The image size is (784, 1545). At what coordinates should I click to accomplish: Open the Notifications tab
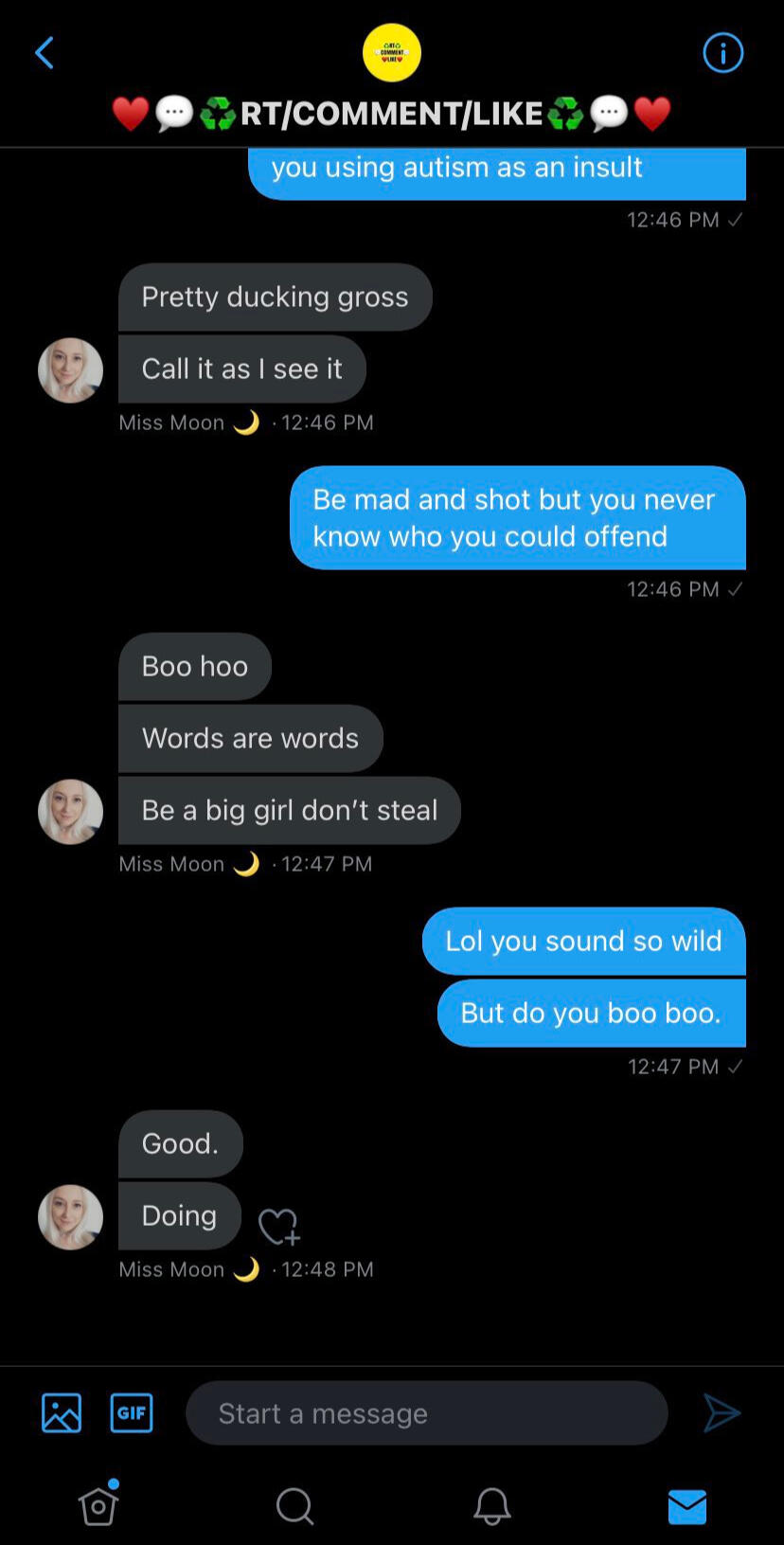tap(491, 1505)
